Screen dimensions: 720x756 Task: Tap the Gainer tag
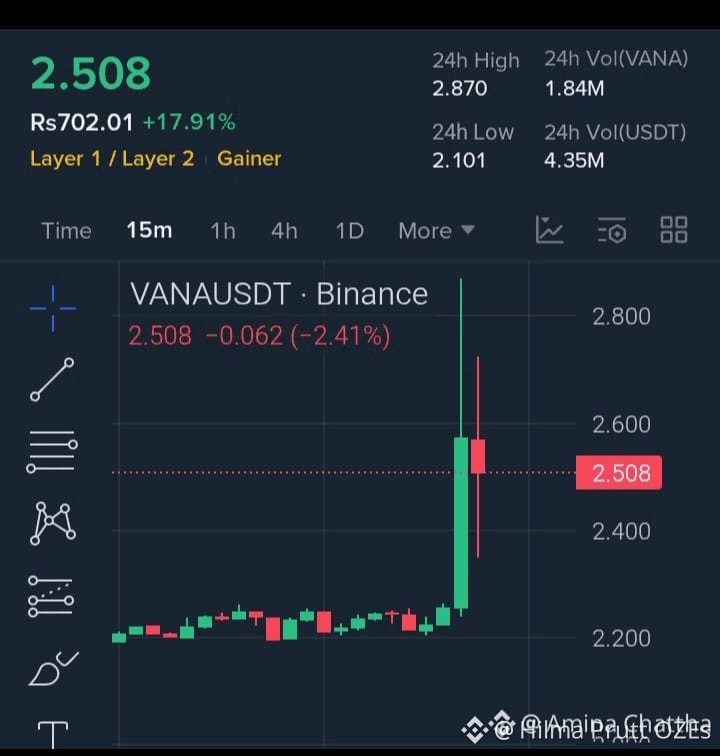(249, 159)
